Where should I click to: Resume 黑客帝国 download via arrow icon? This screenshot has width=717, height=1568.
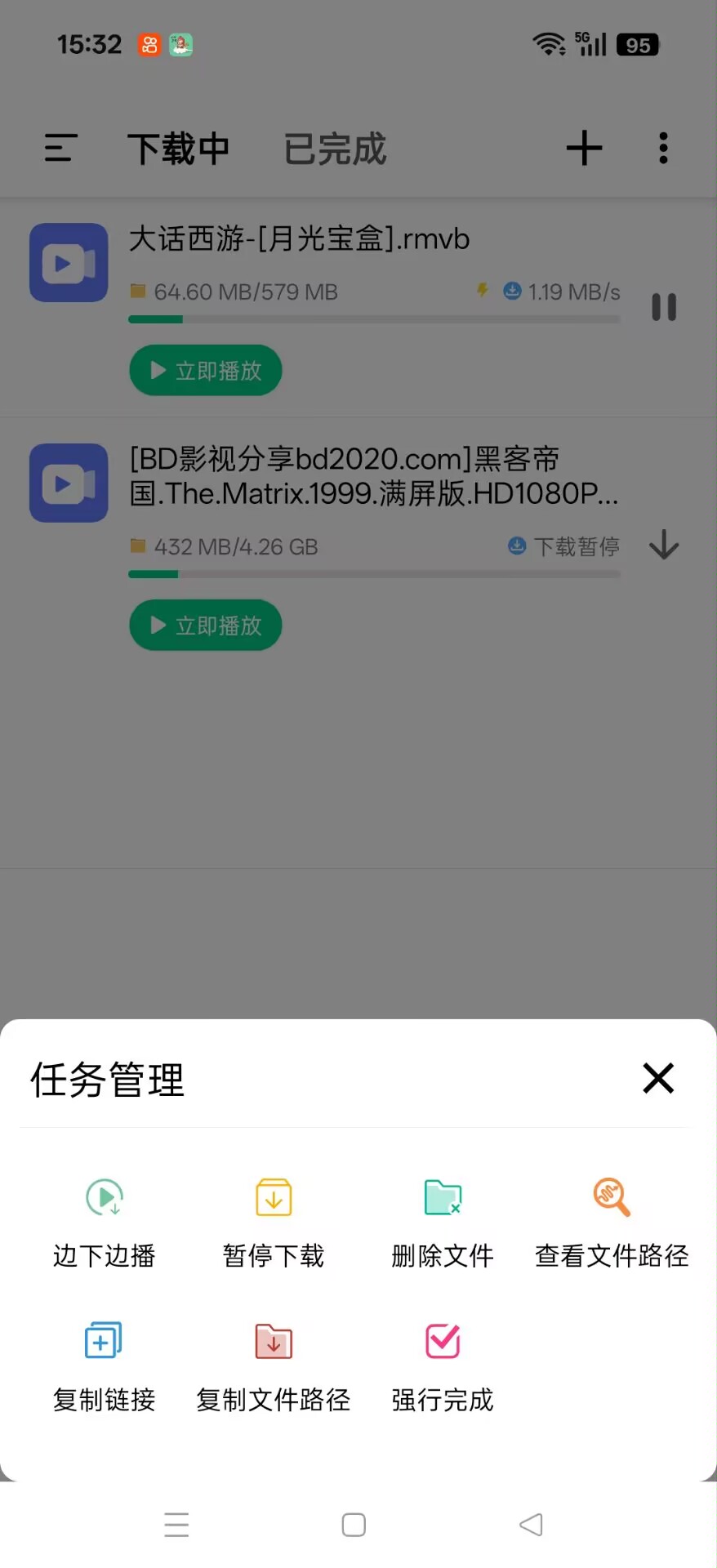pos(664,546)
